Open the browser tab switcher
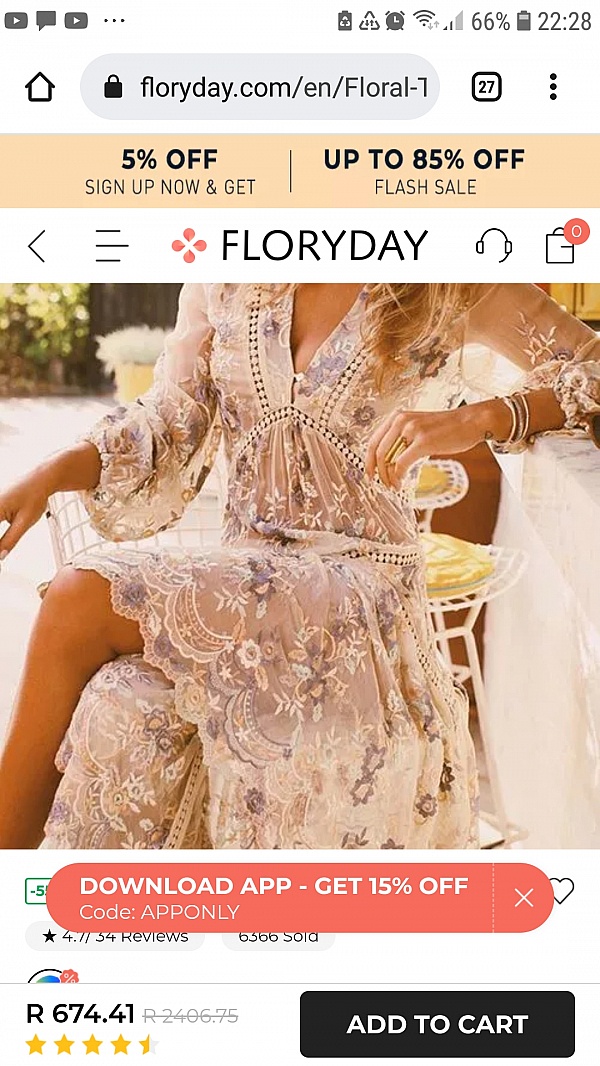The image size is (600, 1066). pyautogui.click(x=486, y=88)
